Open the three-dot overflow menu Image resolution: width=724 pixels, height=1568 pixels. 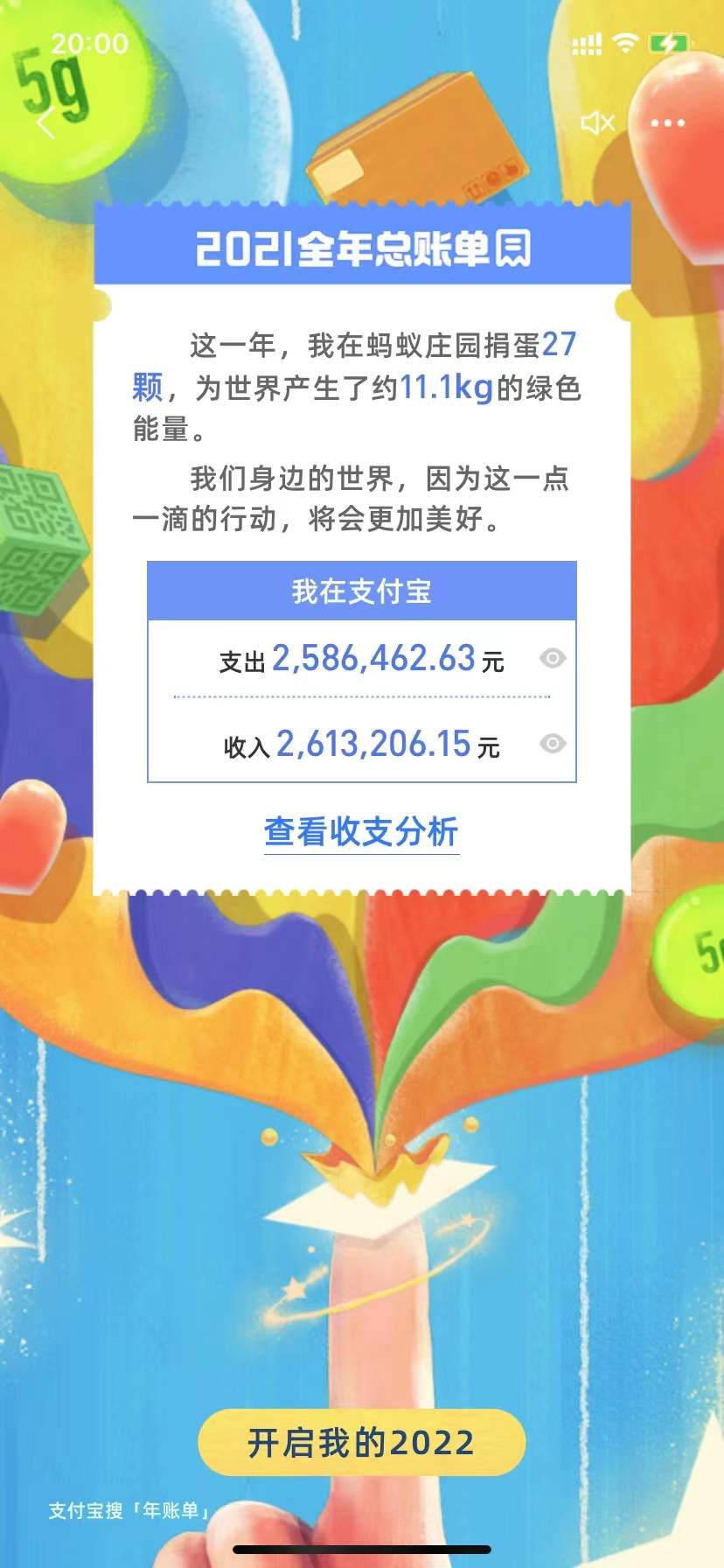pos(667,123)
